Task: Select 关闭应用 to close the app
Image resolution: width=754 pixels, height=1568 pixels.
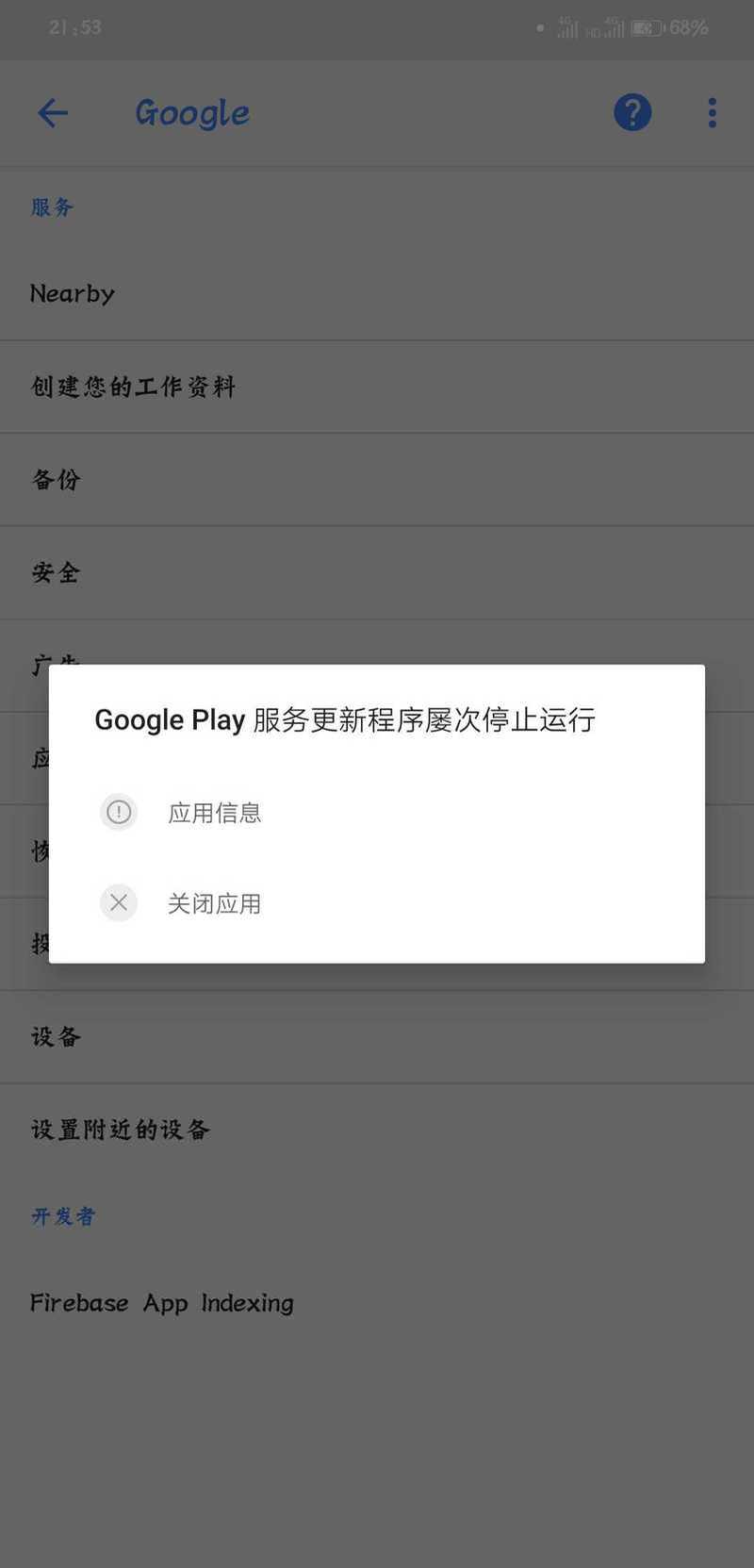Action: point(214,903)
